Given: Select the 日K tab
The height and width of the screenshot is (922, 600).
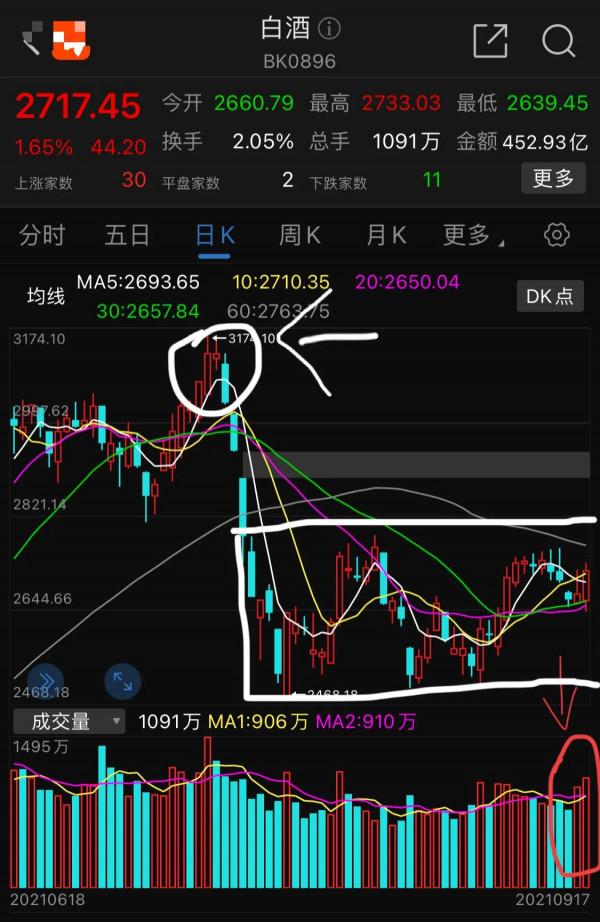Looking at the screenshot, I should 215,235.
